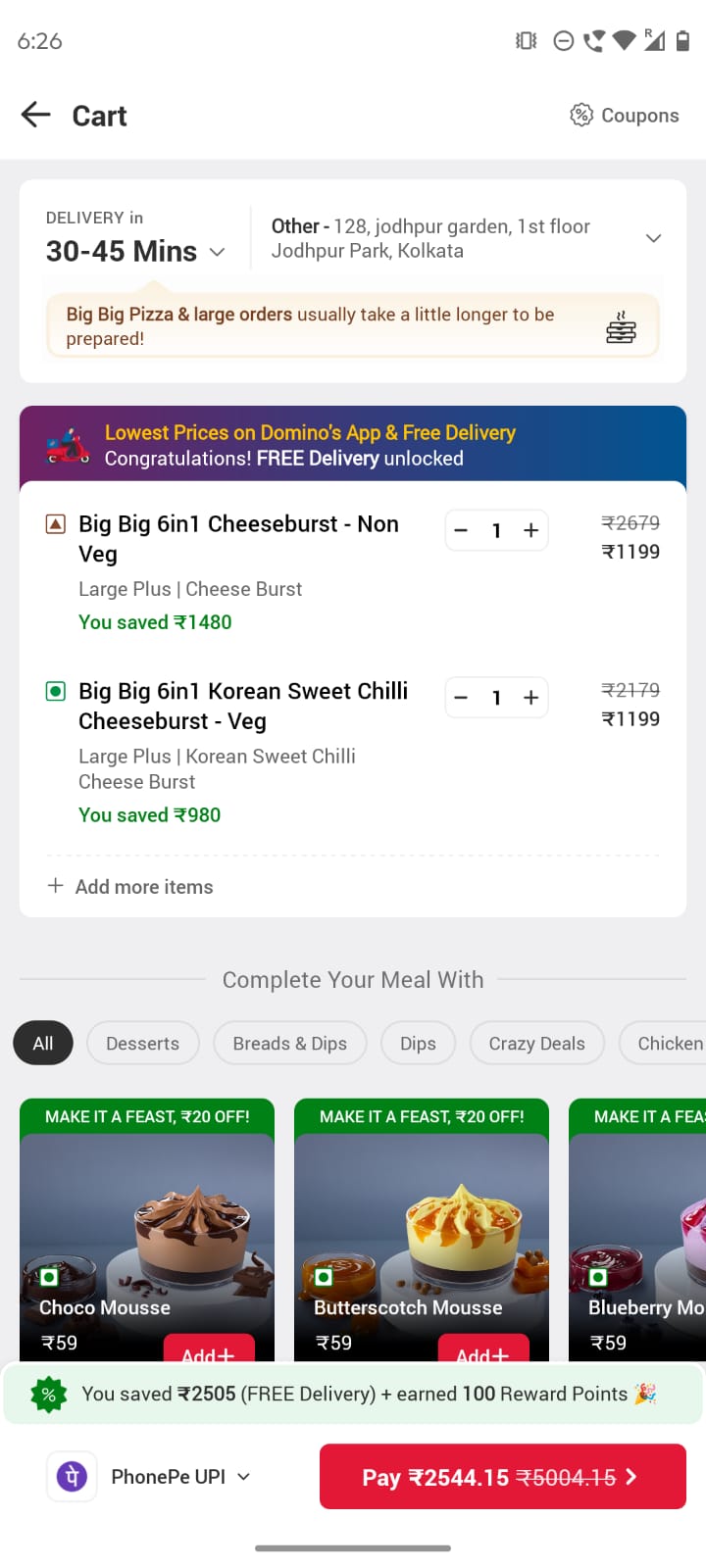Show the Breads & Dips category
This screenshot has width=706, height=1568.
[x=290, y=1043]
